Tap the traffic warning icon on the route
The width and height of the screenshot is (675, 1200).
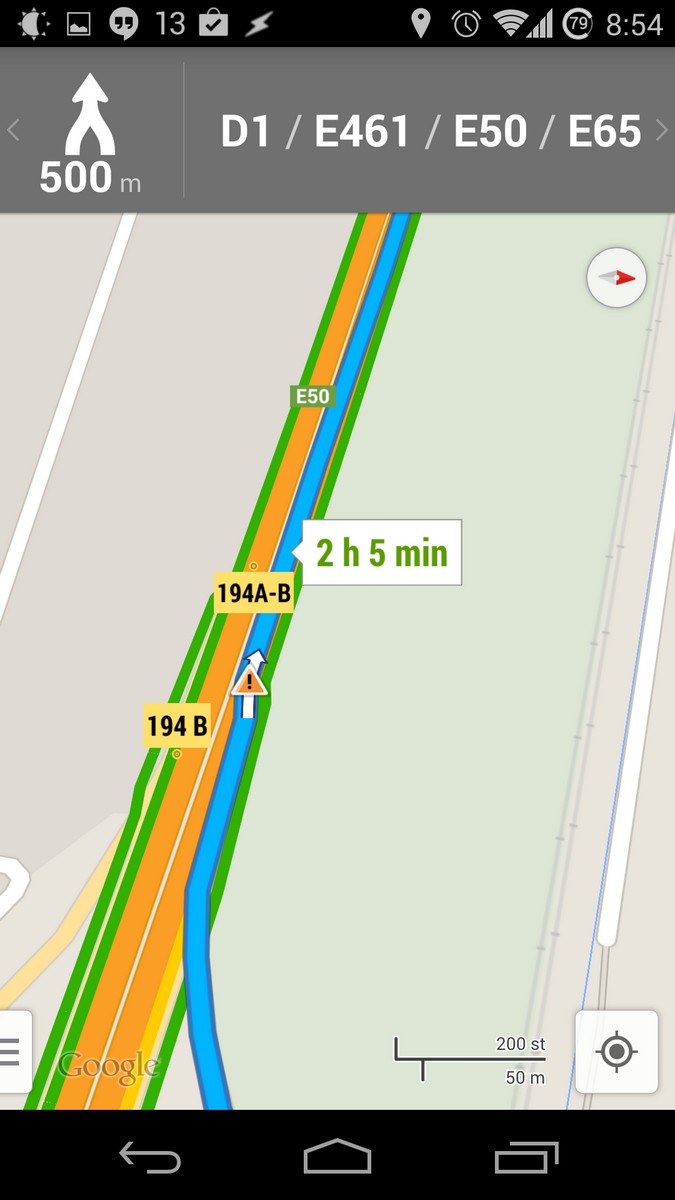click(249, 682)
